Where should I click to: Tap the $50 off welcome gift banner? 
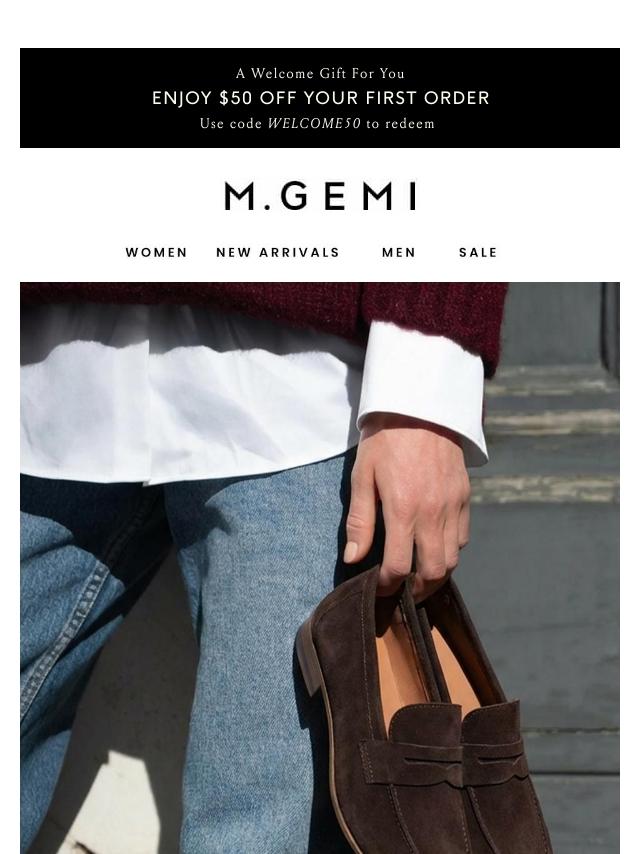pyautogui.click(x=320, y=98)
